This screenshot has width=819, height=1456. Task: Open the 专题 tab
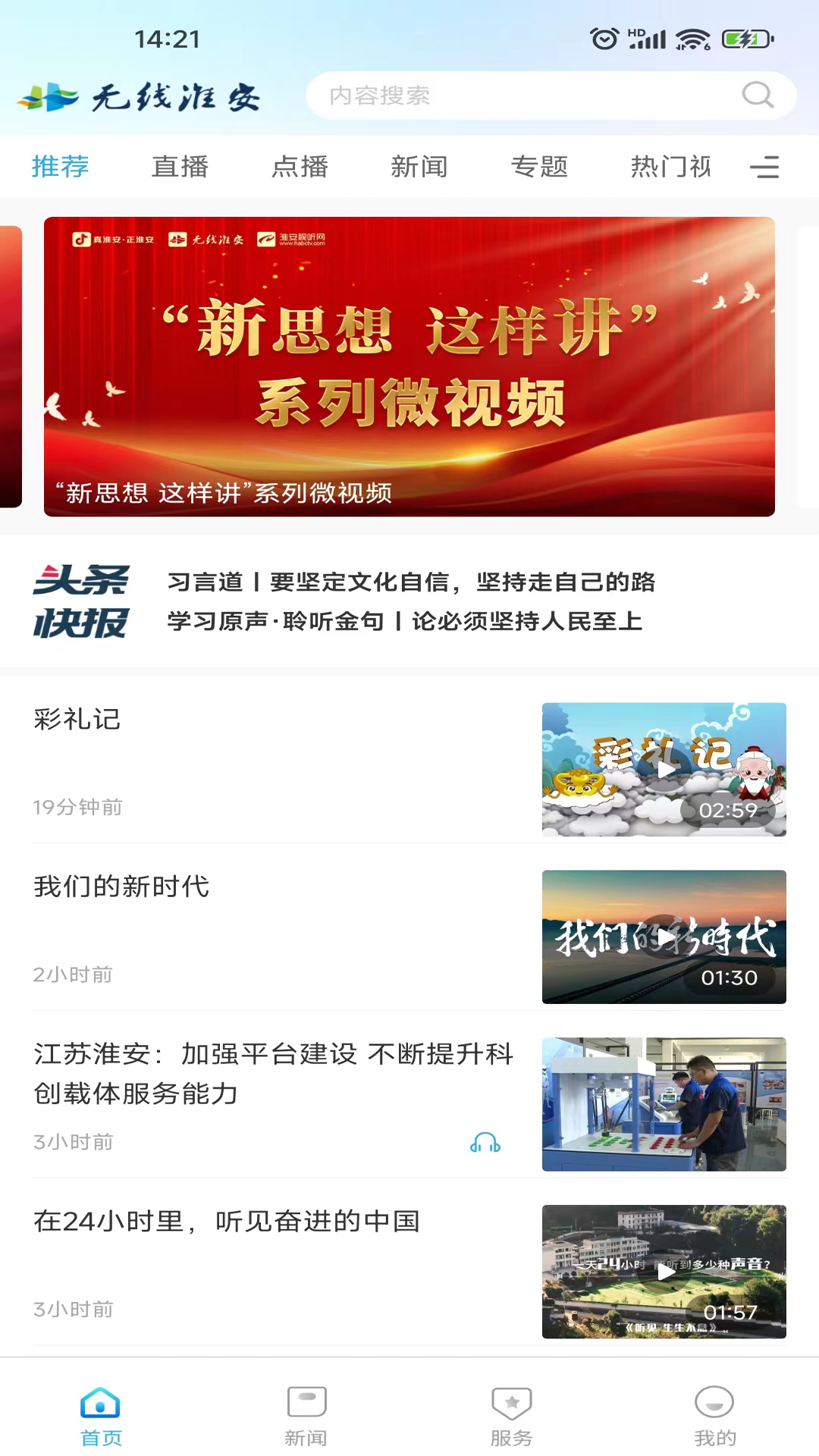click(x=539, y=167)
